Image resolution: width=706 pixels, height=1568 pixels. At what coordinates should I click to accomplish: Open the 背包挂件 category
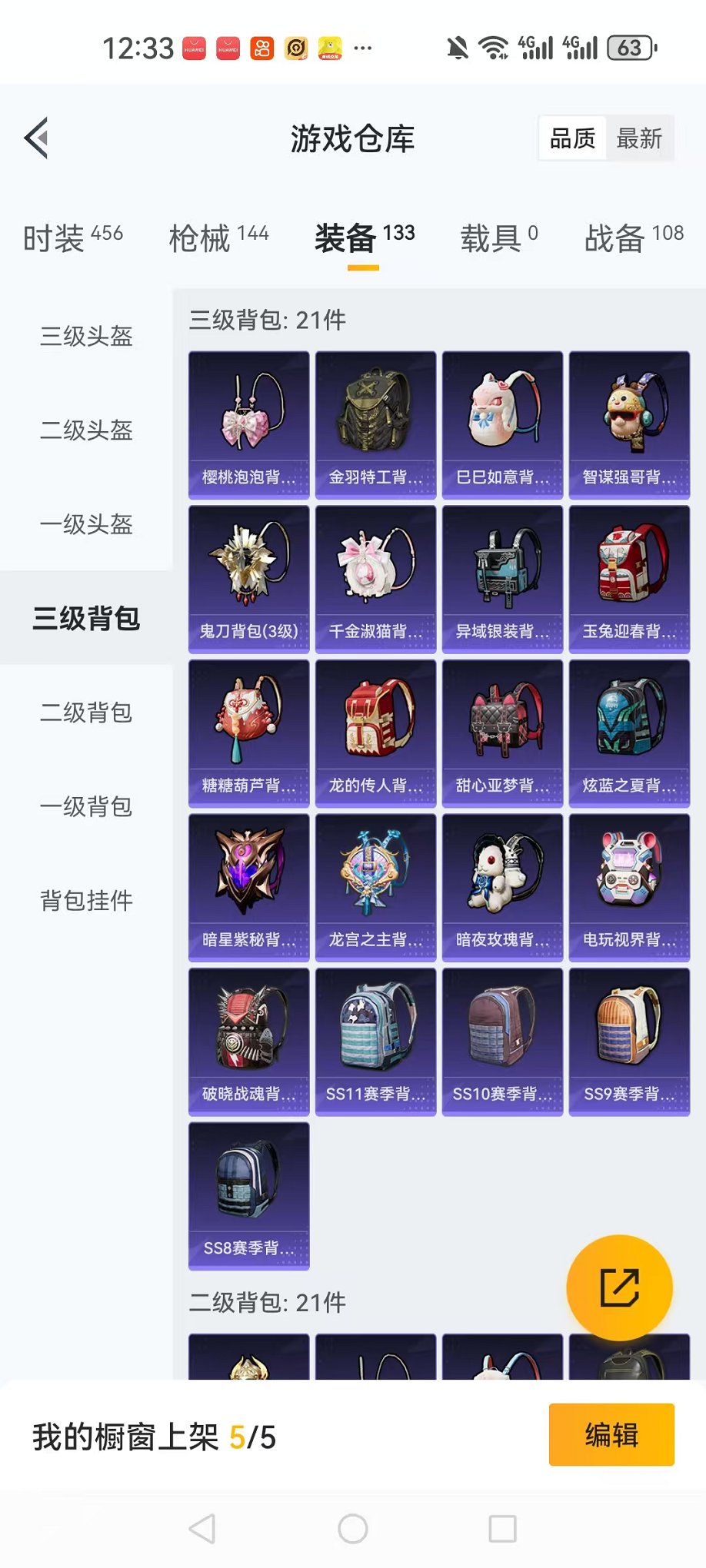pos(86,900)
